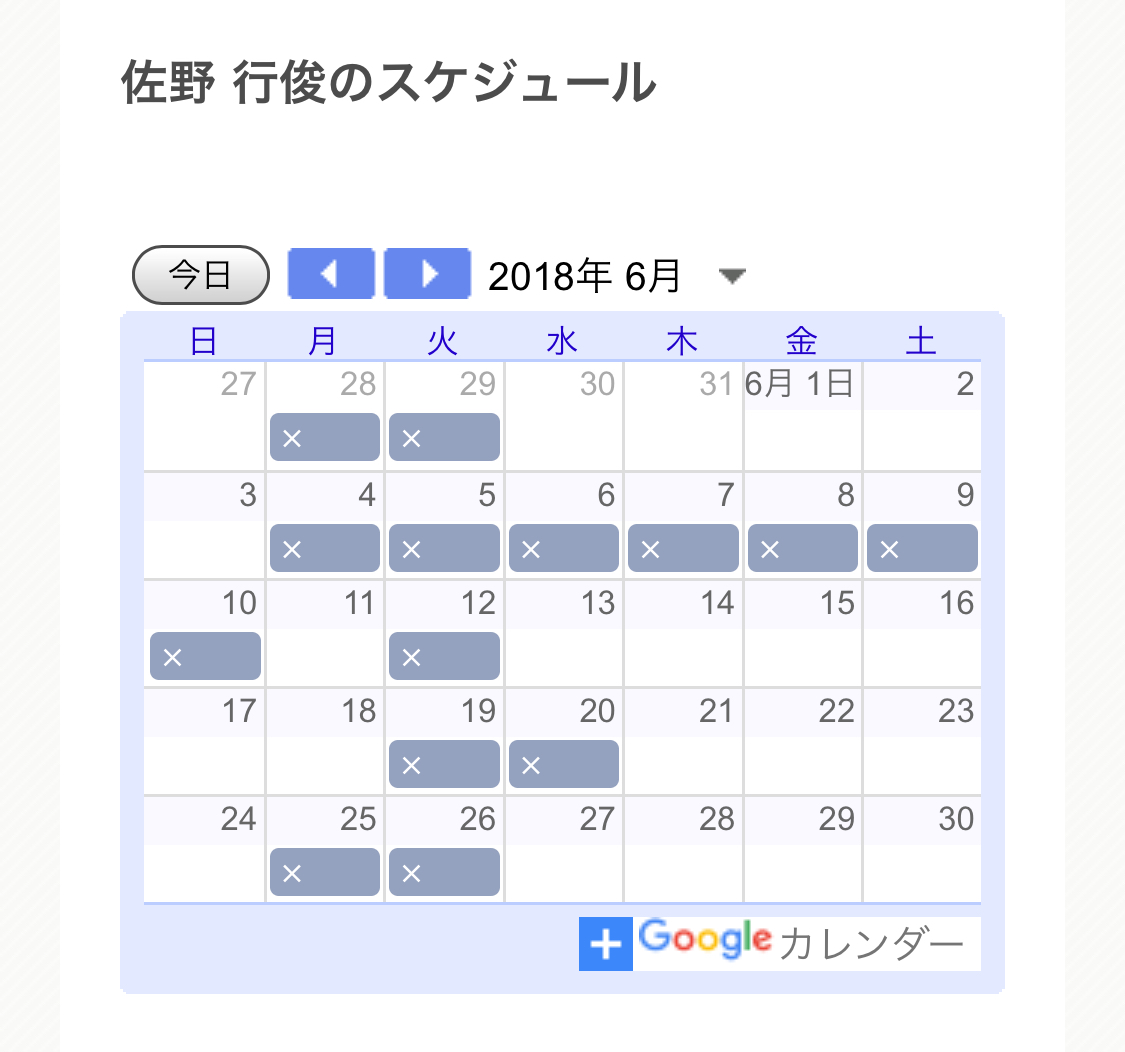Open the × event on May 28
Screen dimensions: 1125x1052
[x=325, y=437]
